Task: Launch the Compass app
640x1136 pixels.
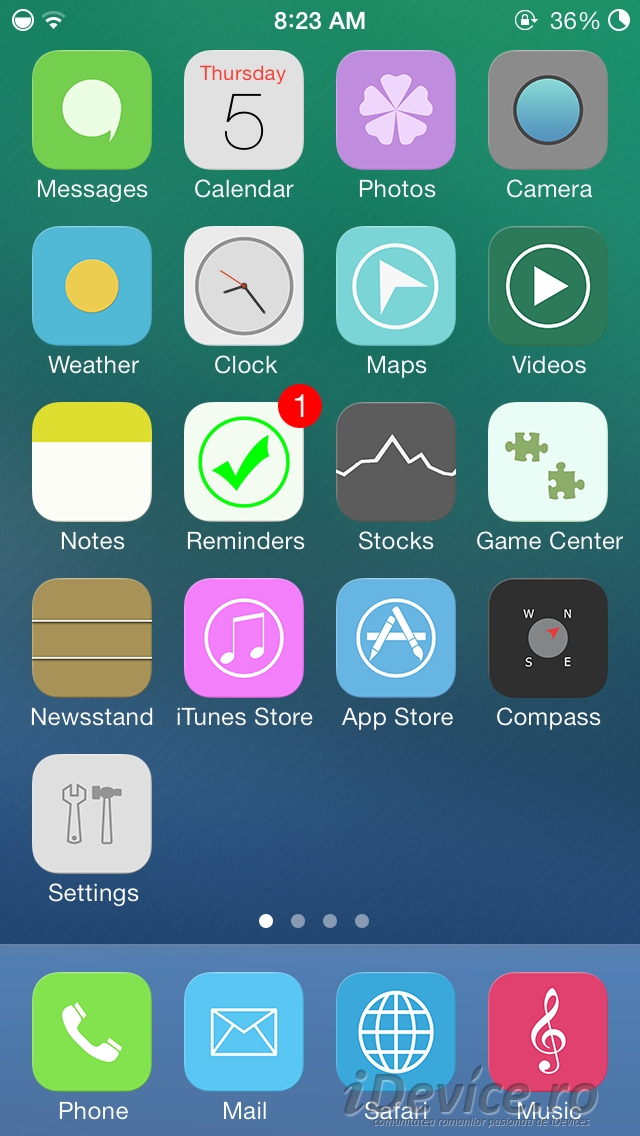Action: [548, 638]
